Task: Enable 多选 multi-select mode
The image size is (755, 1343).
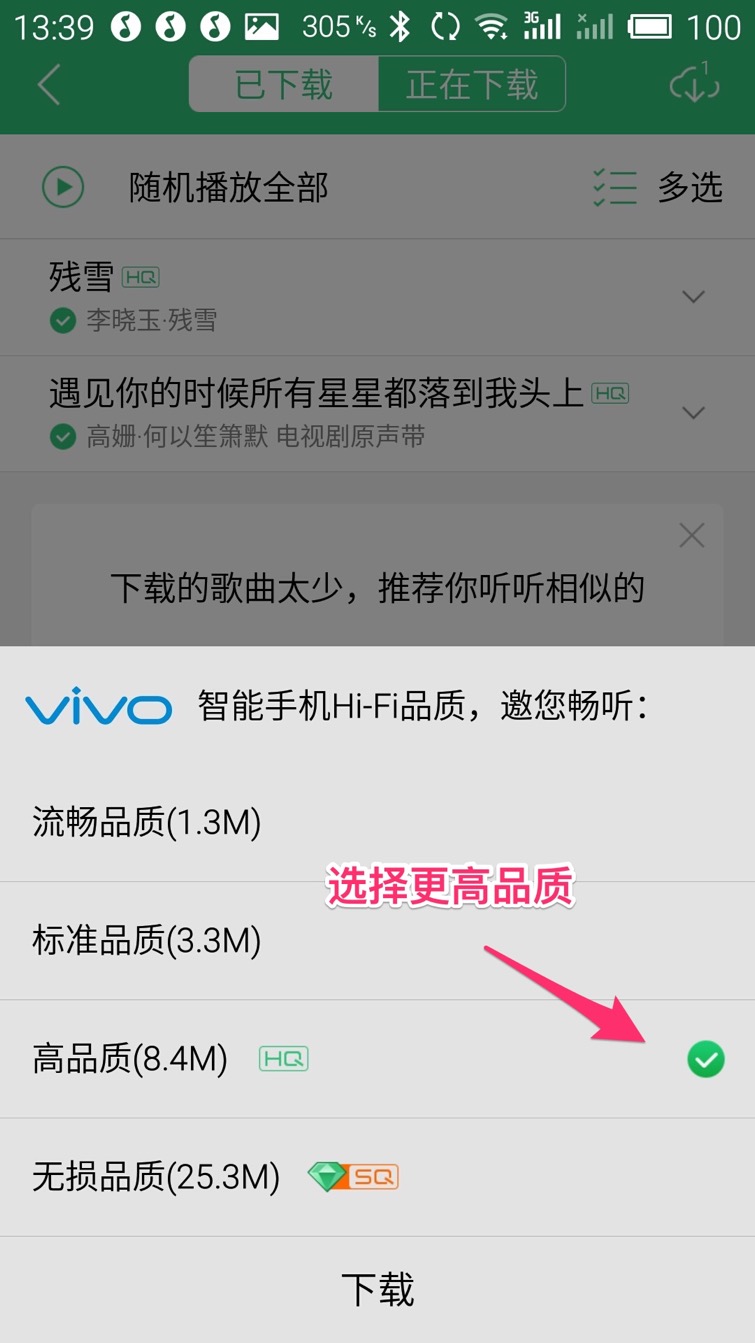Action: (x=658, y=187)
